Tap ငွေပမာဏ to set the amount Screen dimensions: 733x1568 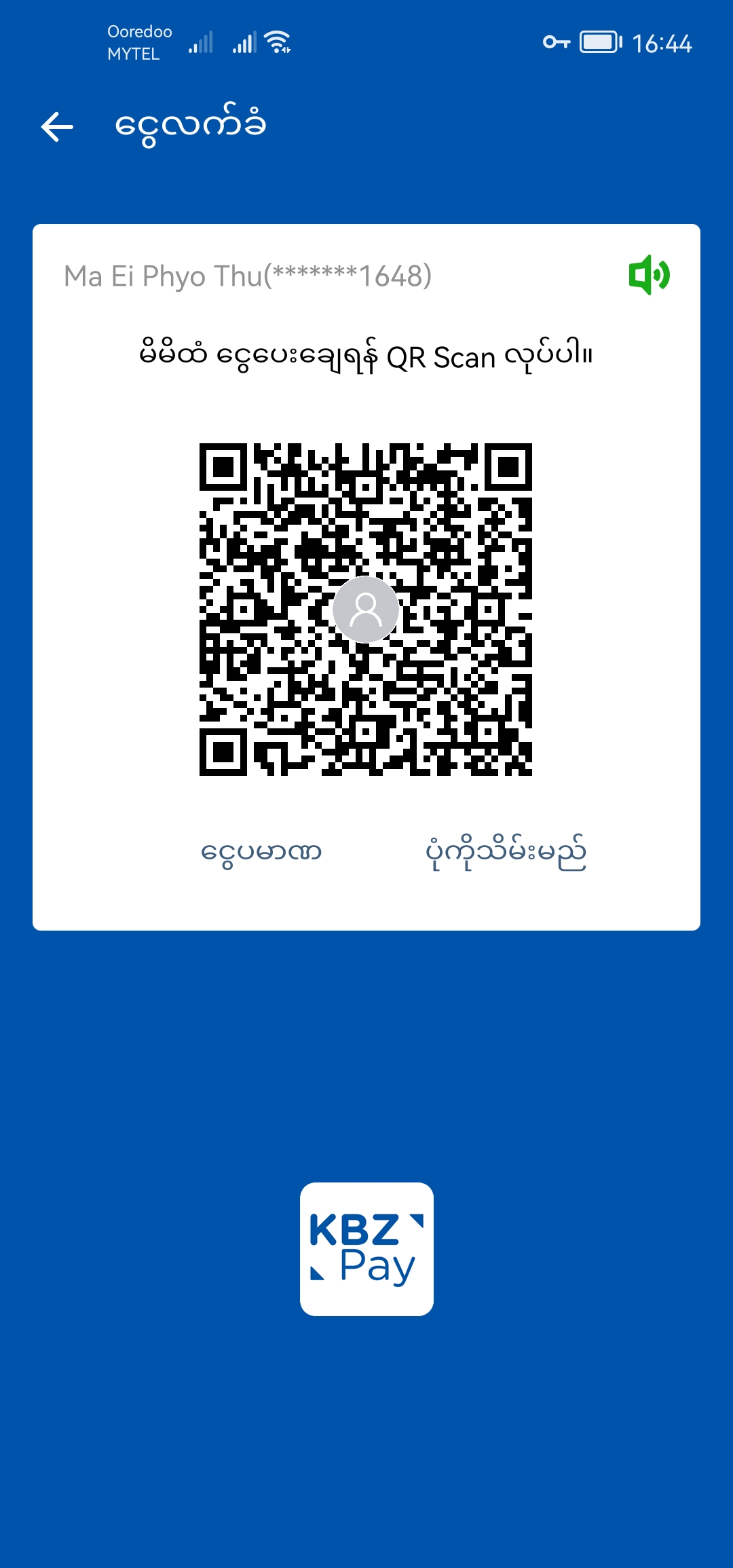click(261, 853)
